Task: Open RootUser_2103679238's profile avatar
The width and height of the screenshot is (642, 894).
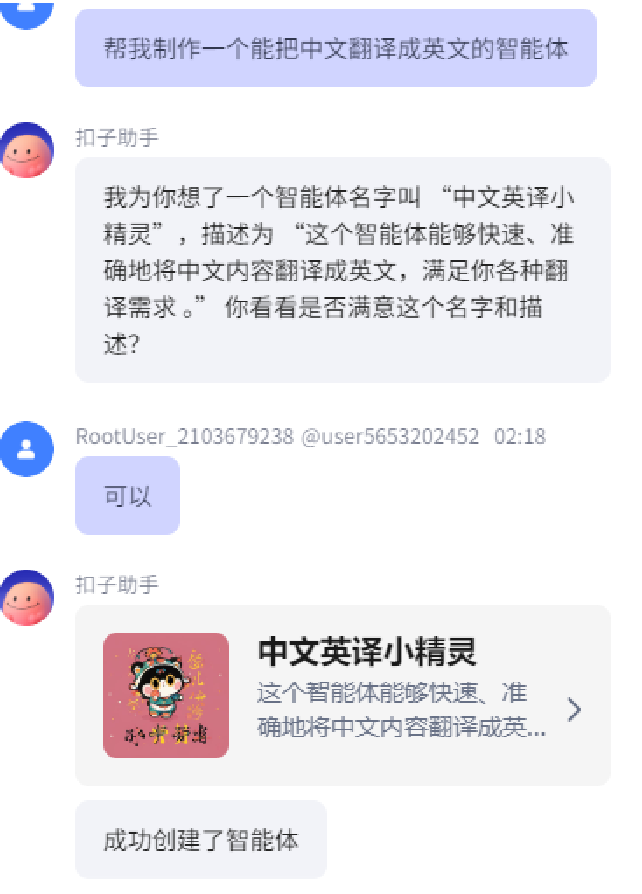Action: pyautogui.click(x=28, y=449)
